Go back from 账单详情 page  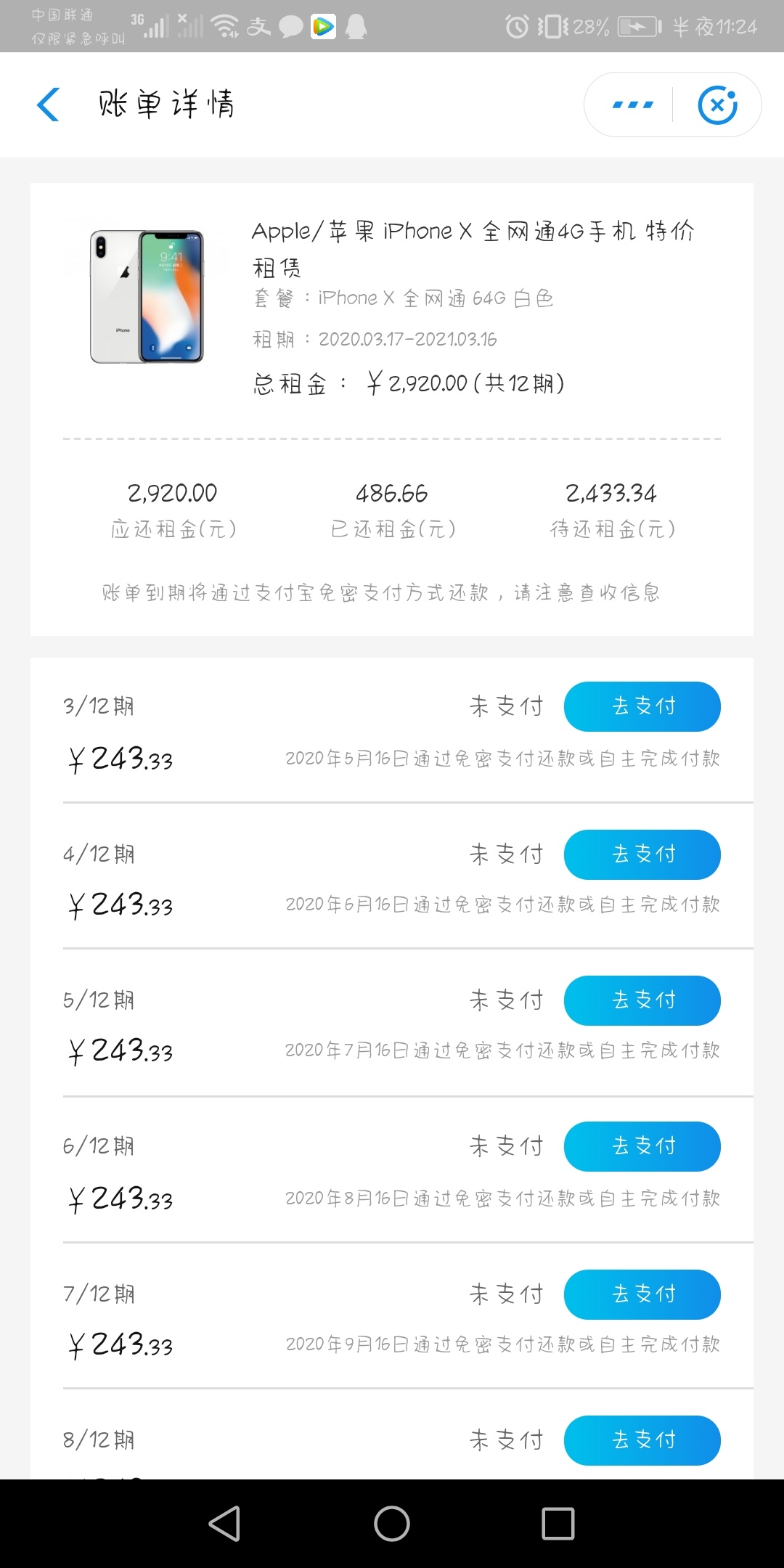(x=48, y=105)
